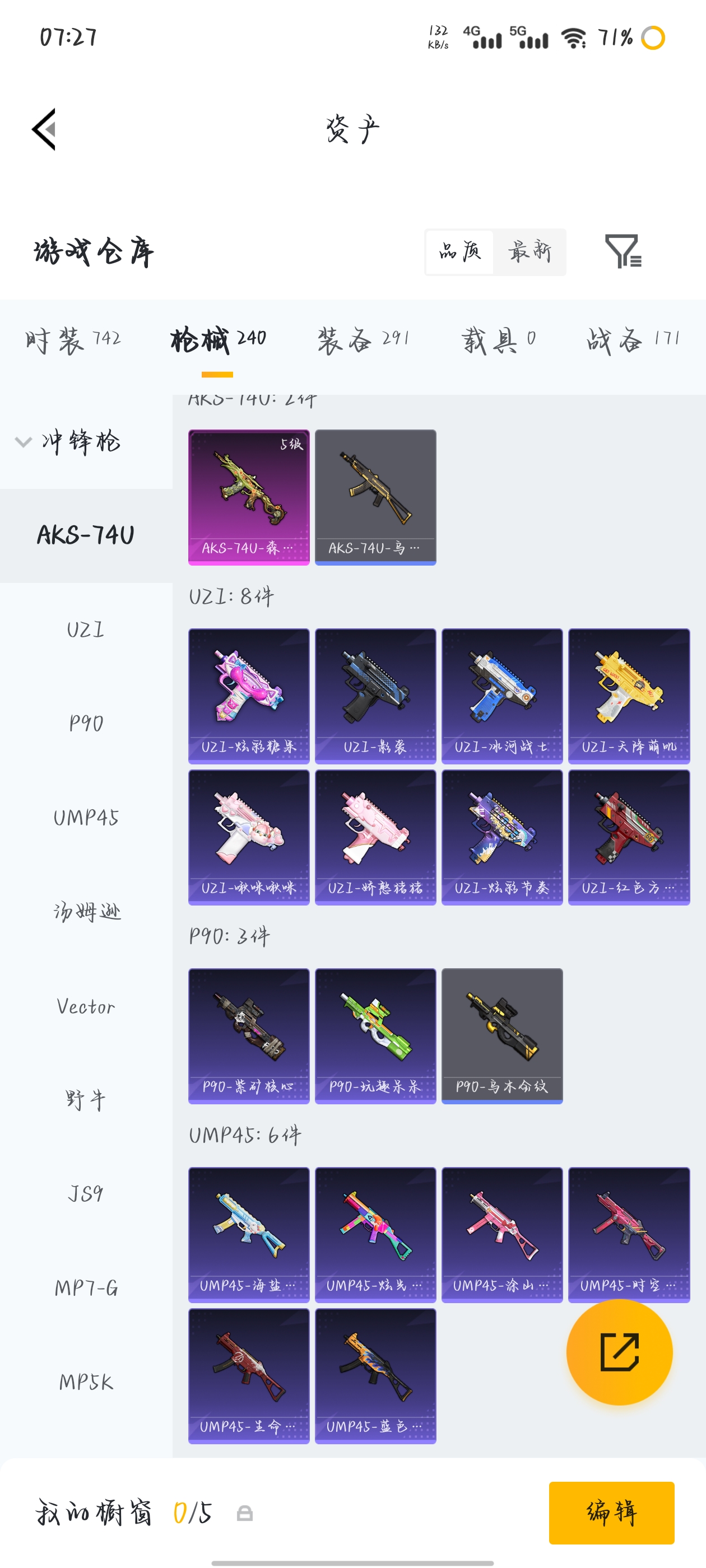The width and height of the screenshot is (706, 1568).
Task: Open the UZI-天降萌吼 skin
Action: click(629, 696)
